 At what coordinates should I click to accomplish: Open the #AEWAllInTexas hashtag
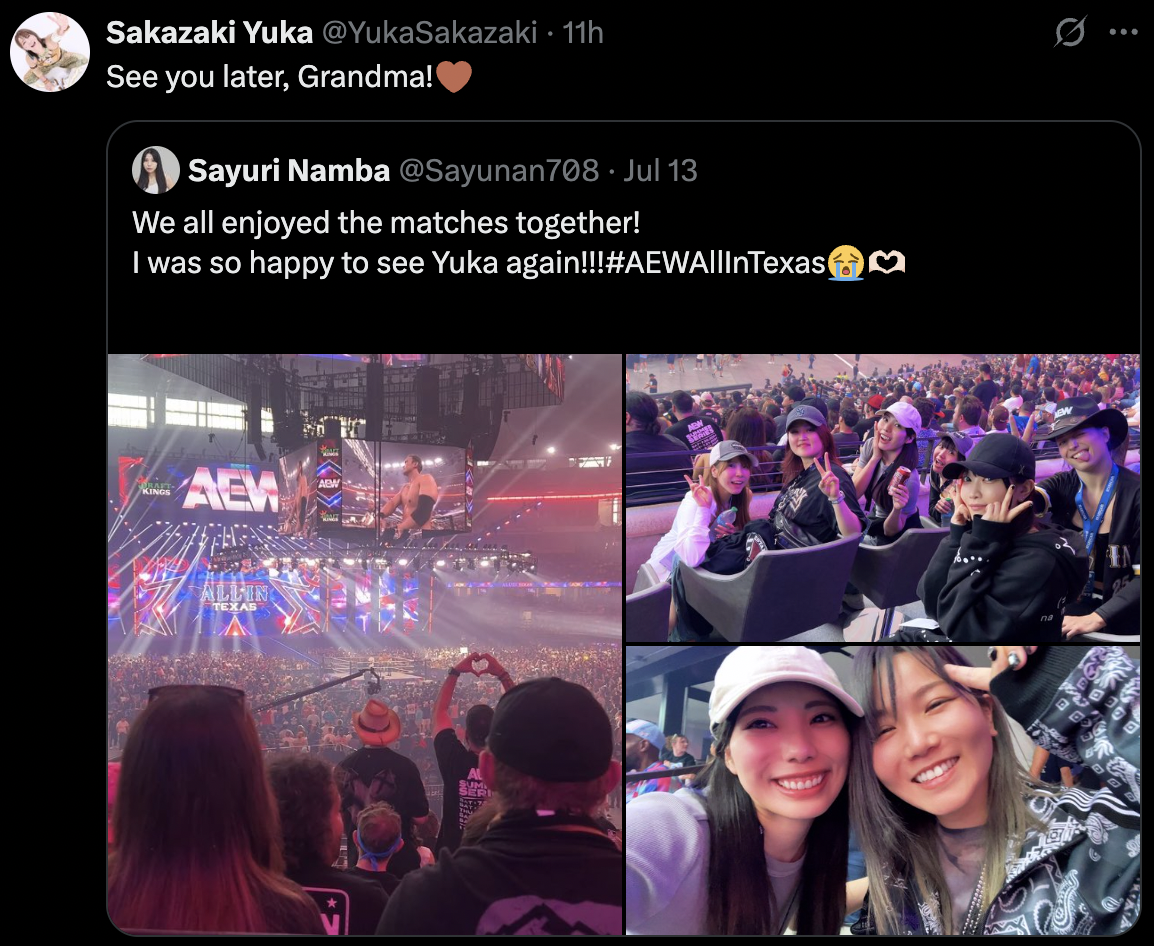[x=715, y=263]
